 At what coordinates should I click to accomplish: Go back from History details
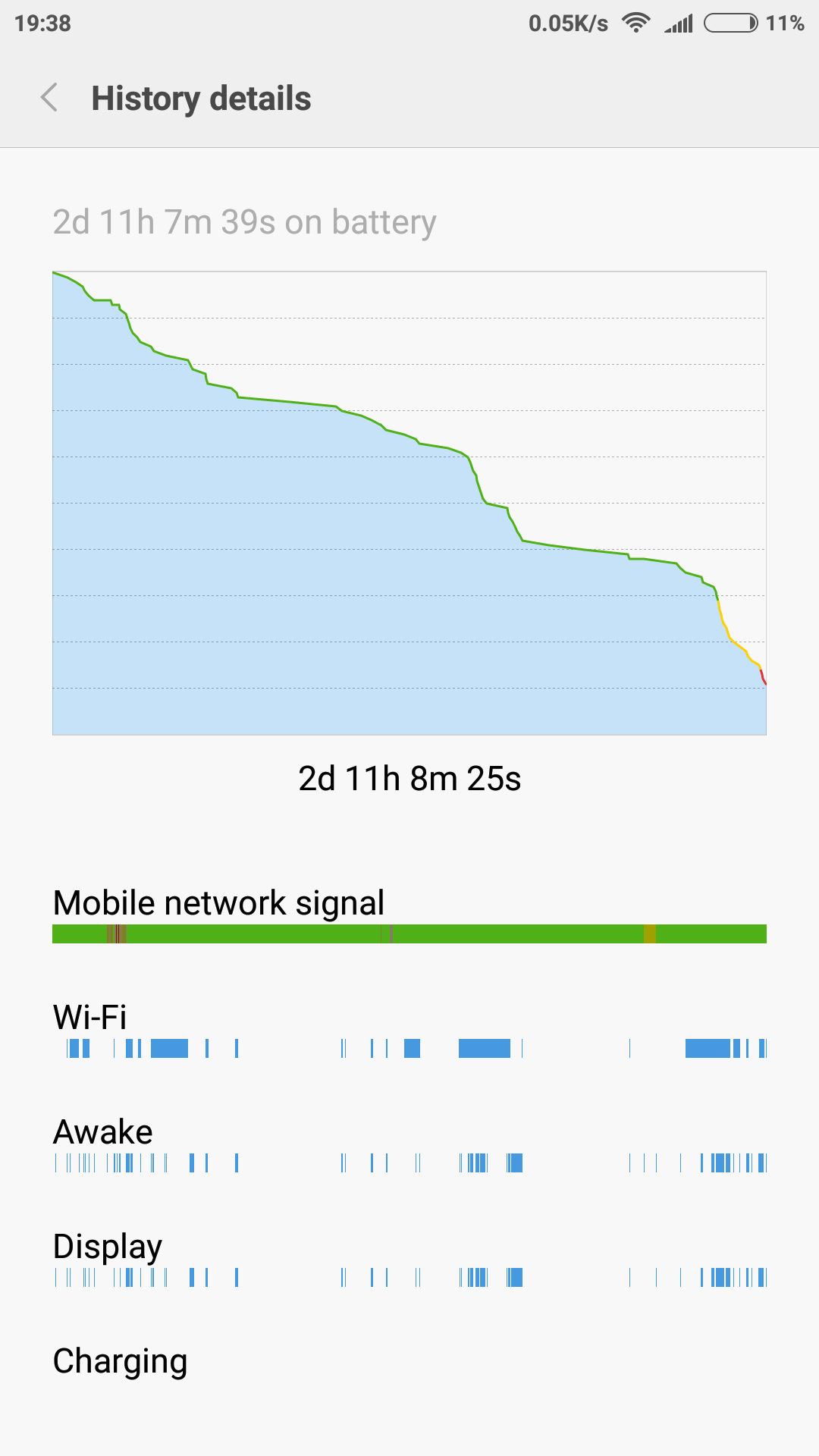pyautogui.click(x=49, y=98)
